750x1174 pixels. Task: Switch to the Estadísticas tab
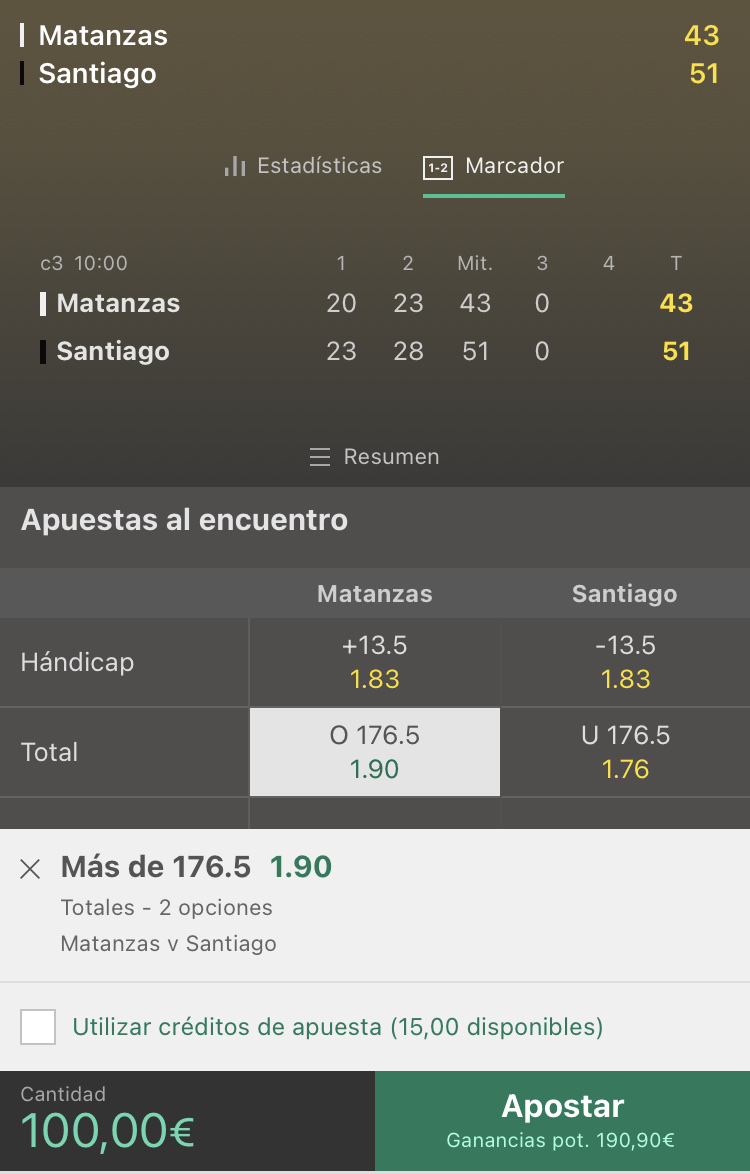pos(303,165)
